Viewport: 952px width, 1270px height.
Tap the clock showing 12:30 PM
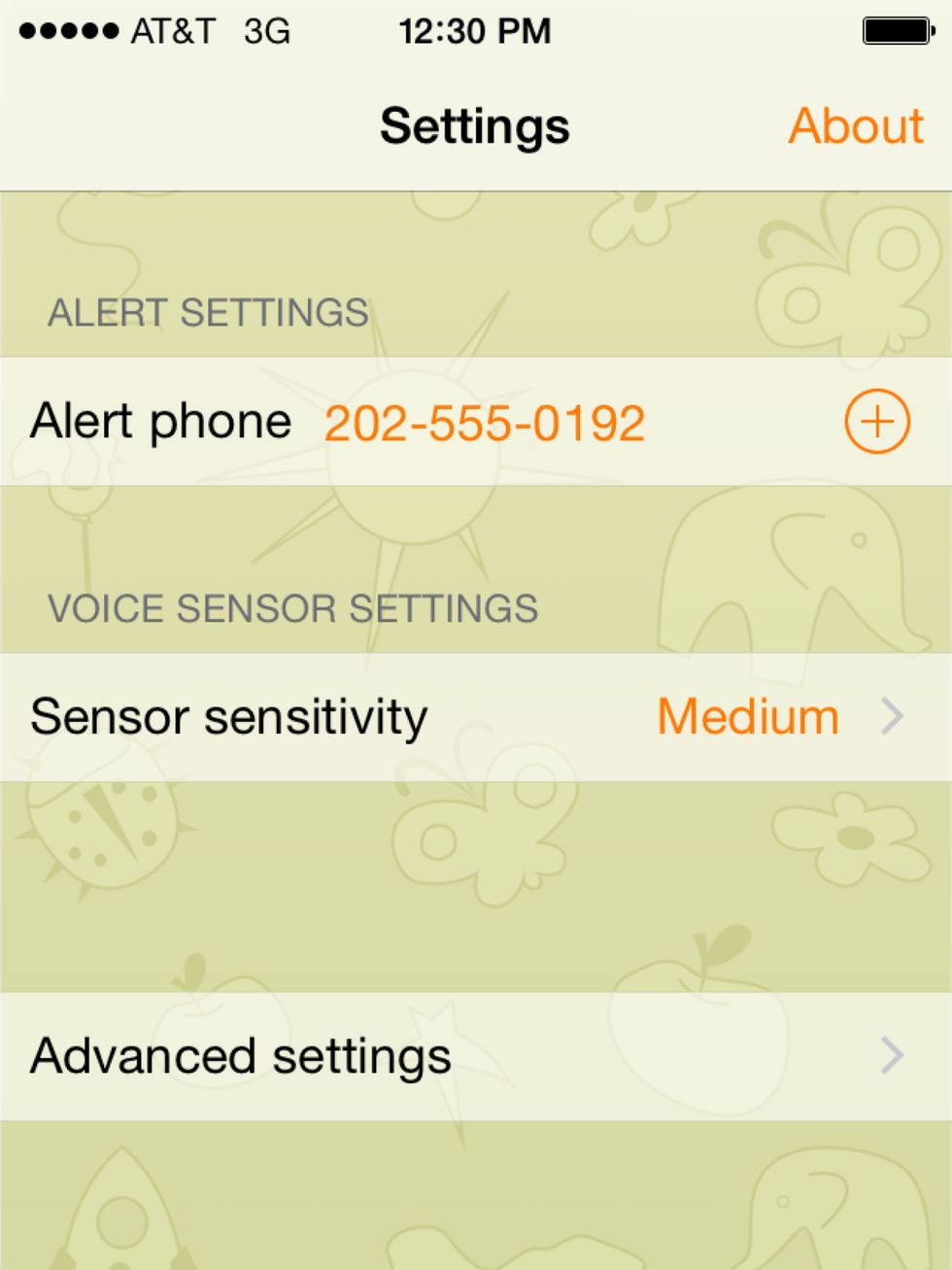tap(474, 30)
